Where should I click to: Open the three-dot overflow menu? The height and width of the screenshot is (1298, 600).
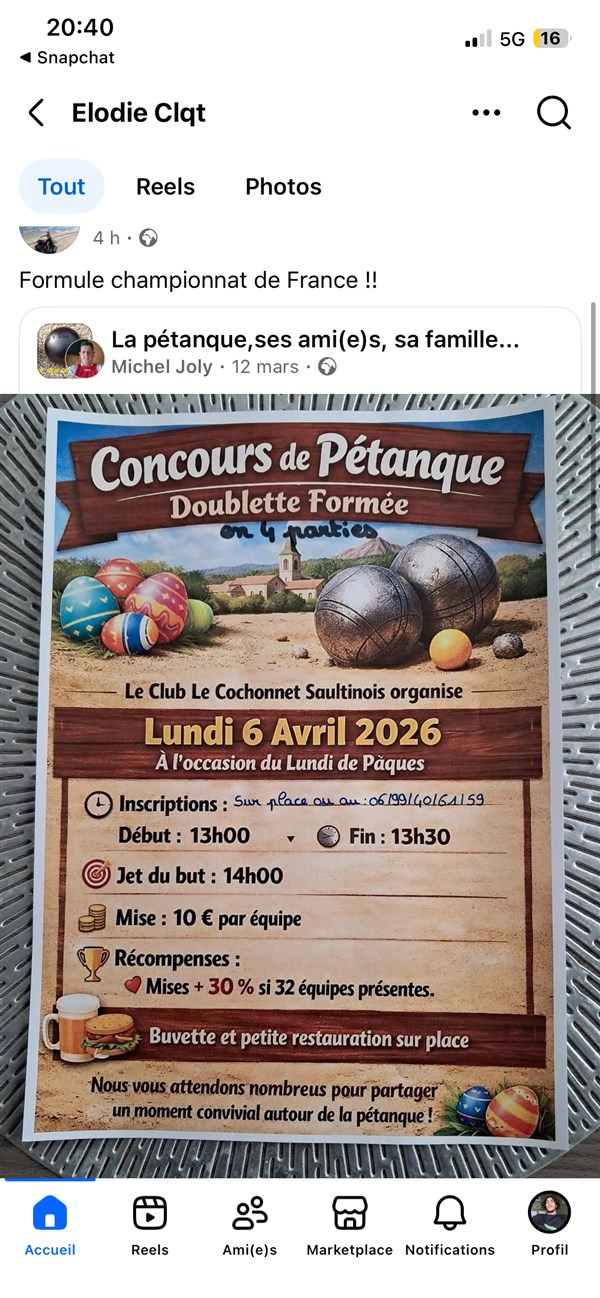pyautogui.click(x=486, y=113)
